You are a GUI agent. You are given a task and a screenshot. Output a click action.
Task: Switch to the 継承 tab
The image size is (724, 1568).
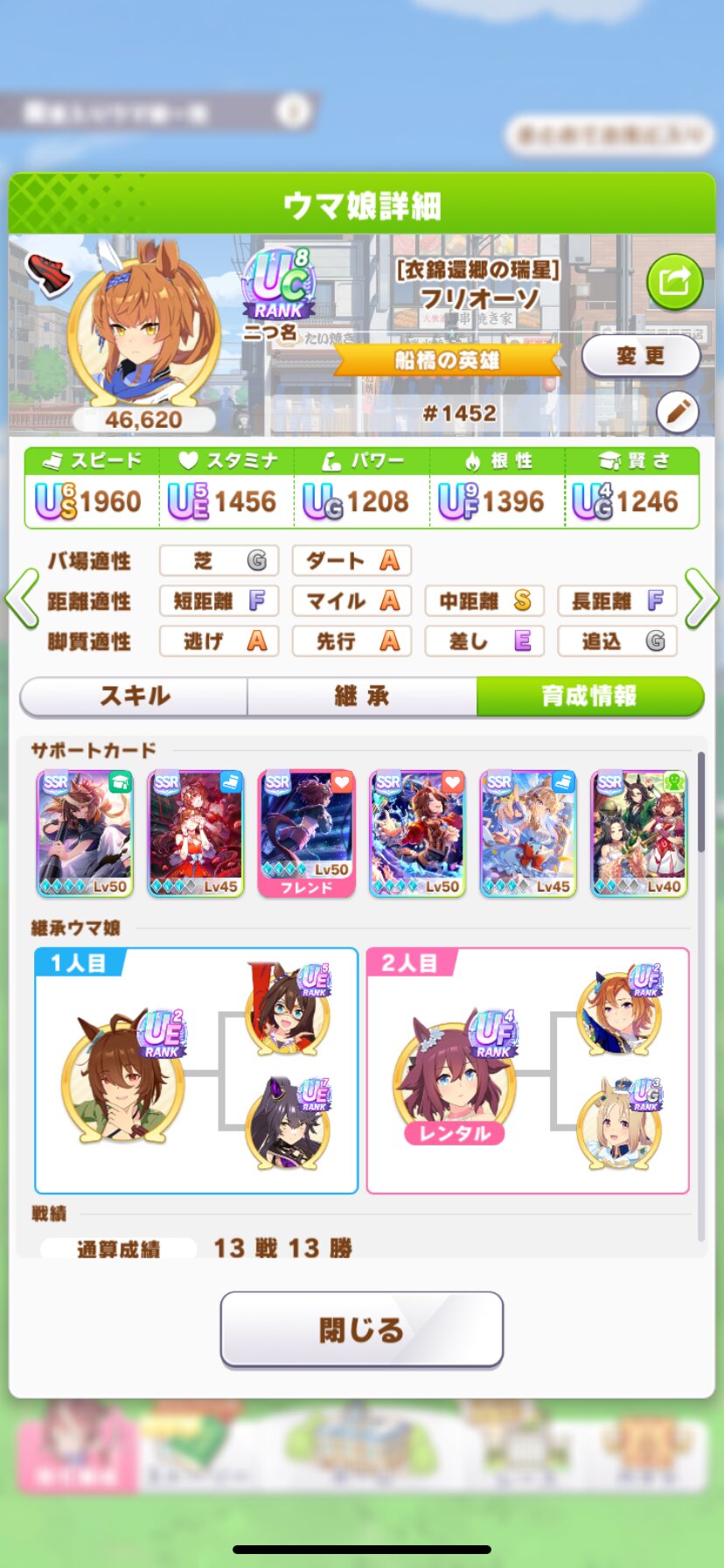pos(362,696)
